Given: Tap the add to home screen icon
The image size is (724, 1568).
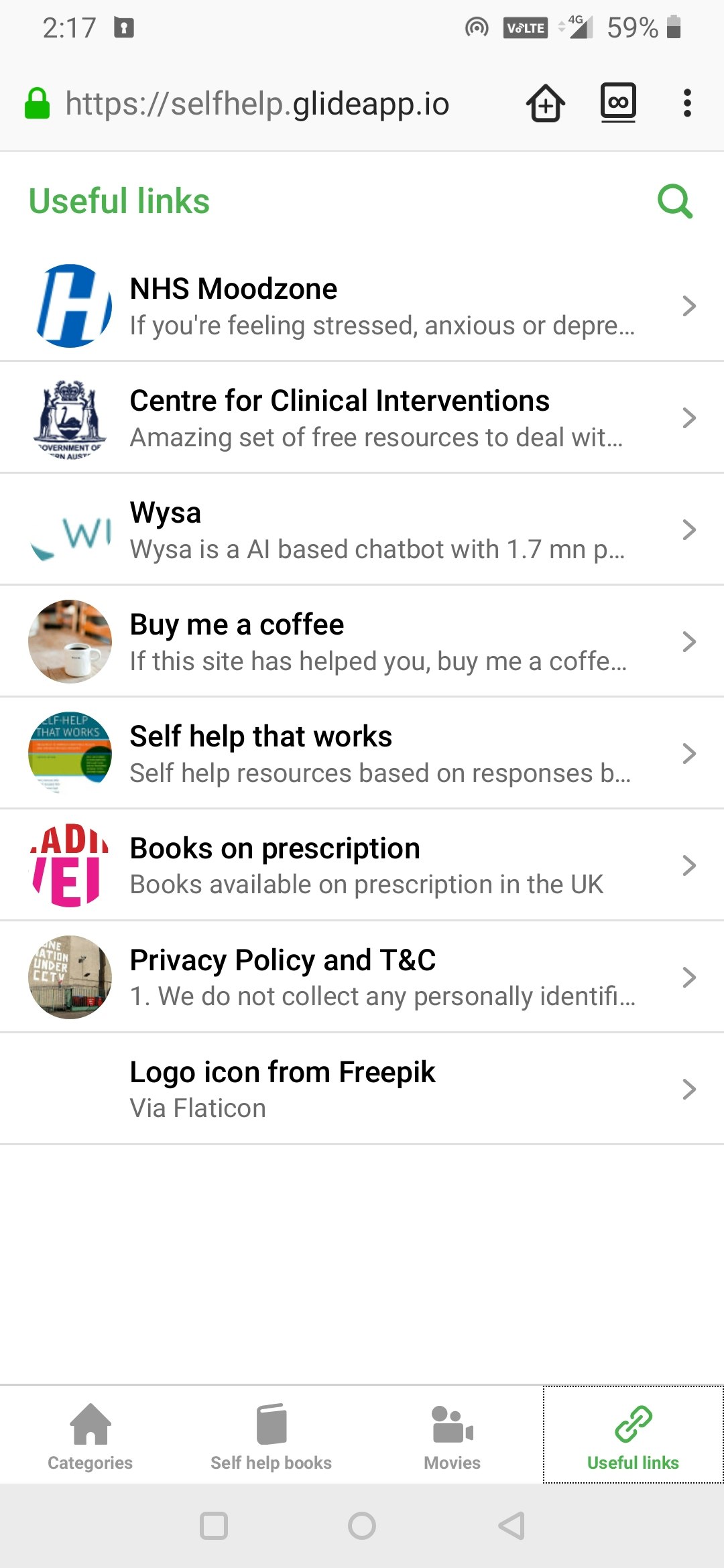Looking at the screenshot, I should point(546,103).
